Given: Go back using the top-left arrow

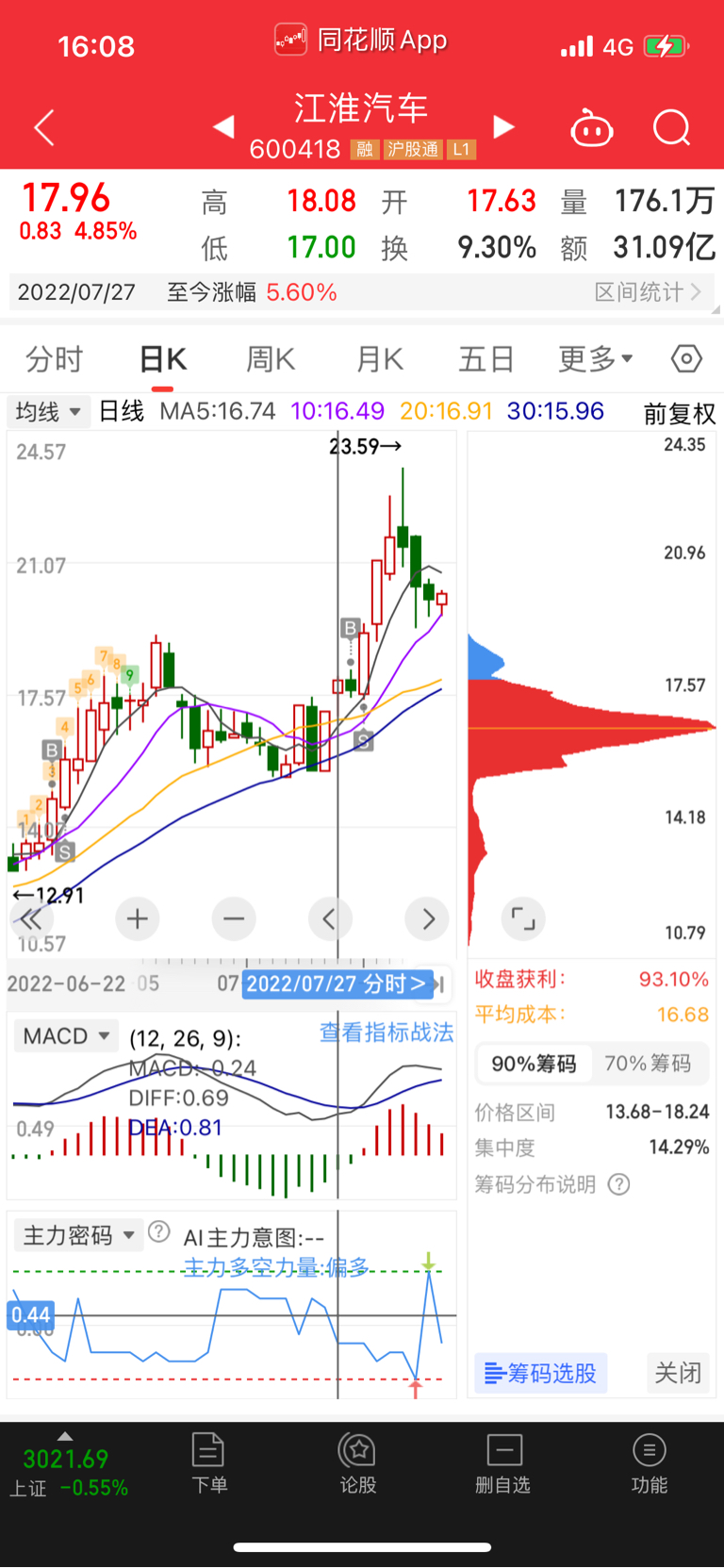Looking at the screenshot, I should coord(43,127).
